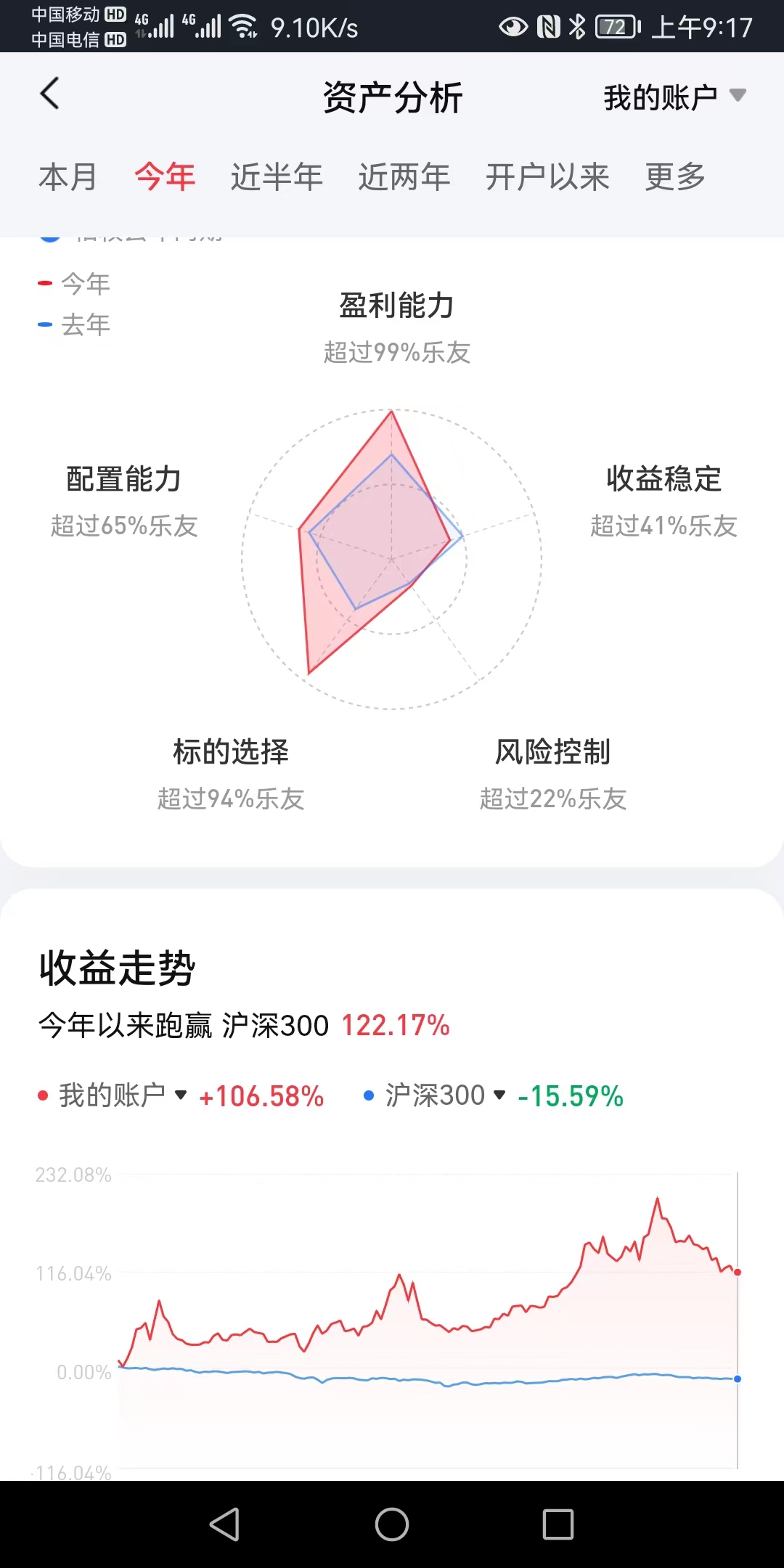Switch to the 近半年 tab
Image resolution: width=784 pixels, height=1568 pixels.
277,177
